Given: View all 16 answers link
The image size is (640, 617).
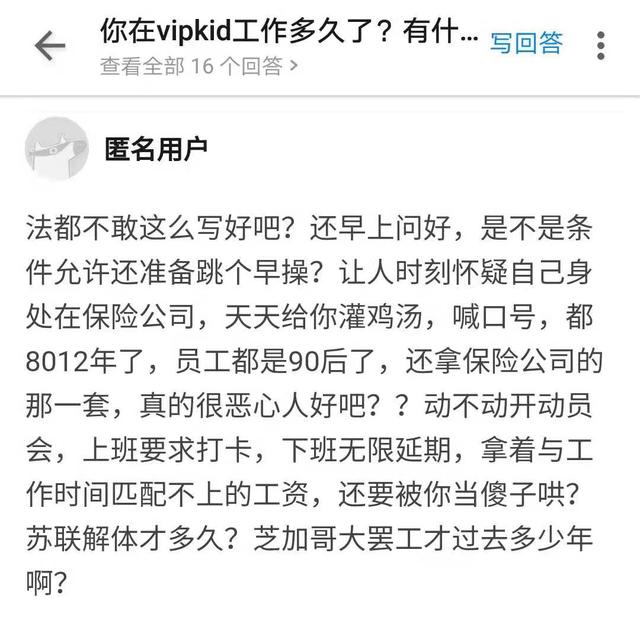Looking at the screenshot, I should pyautogui.click(x=198, y=66).
